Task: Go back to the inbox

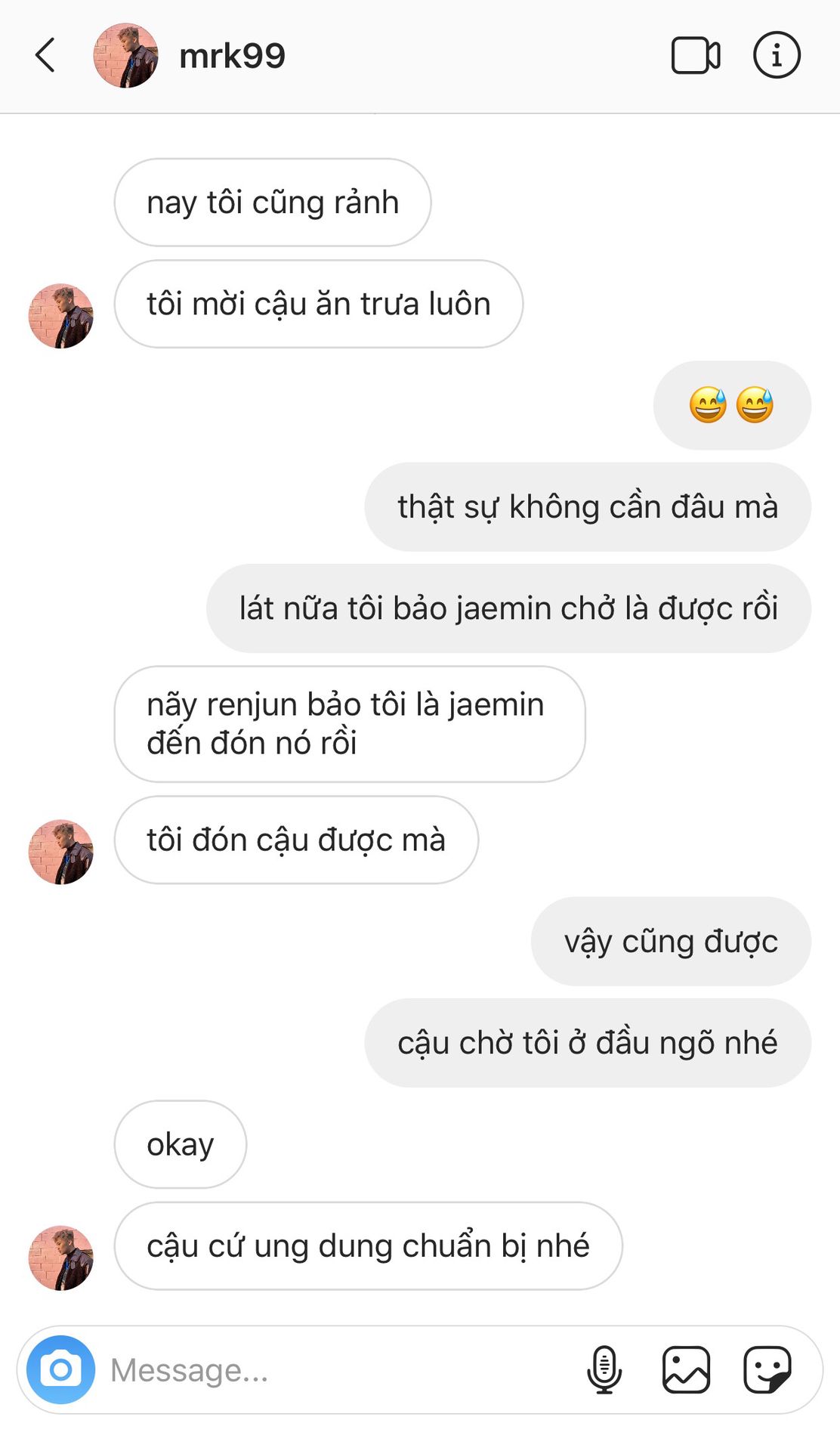Action: (45, 55)
